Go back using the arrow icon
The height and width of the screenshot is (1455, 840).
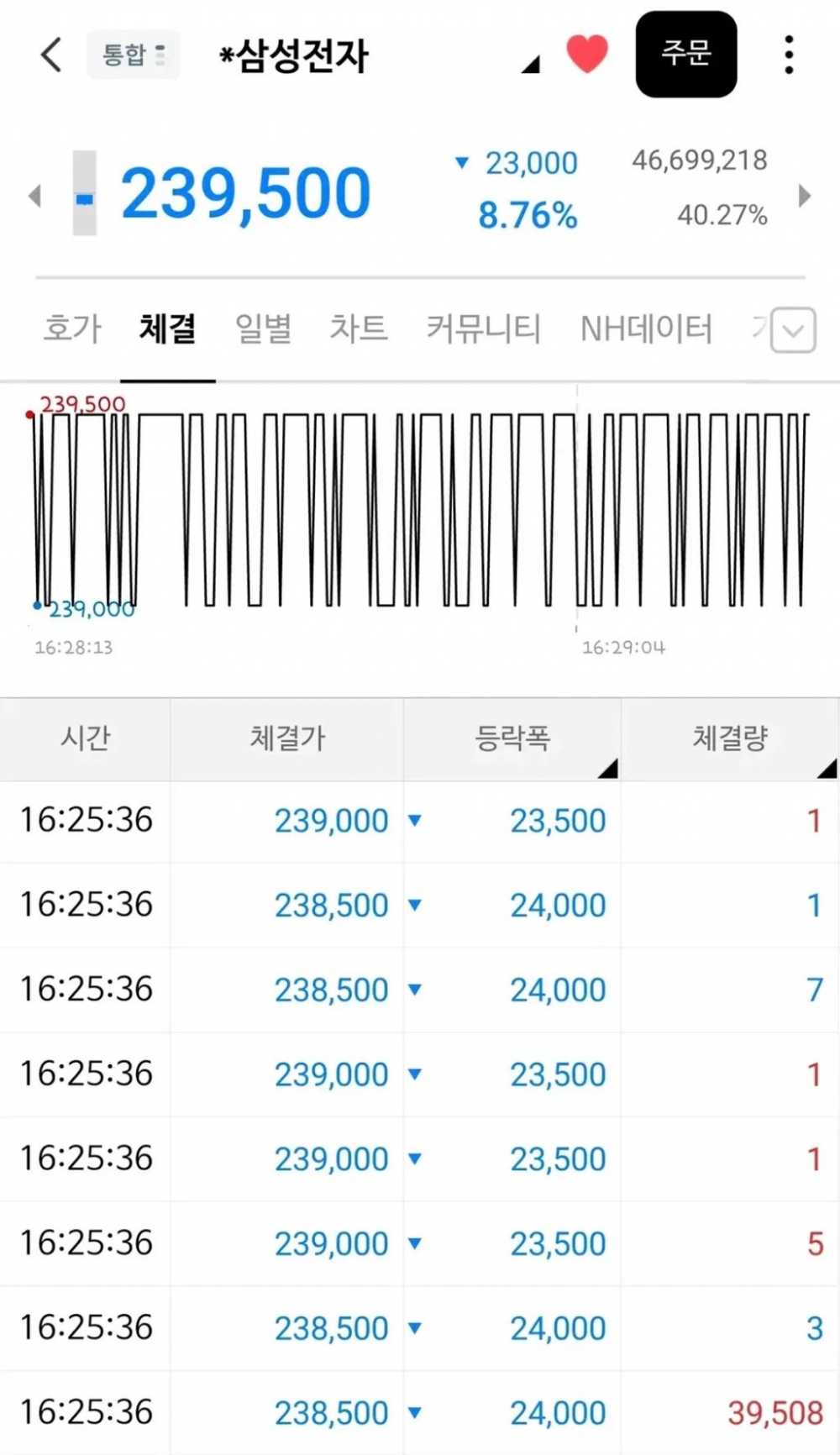click(51, 55)
